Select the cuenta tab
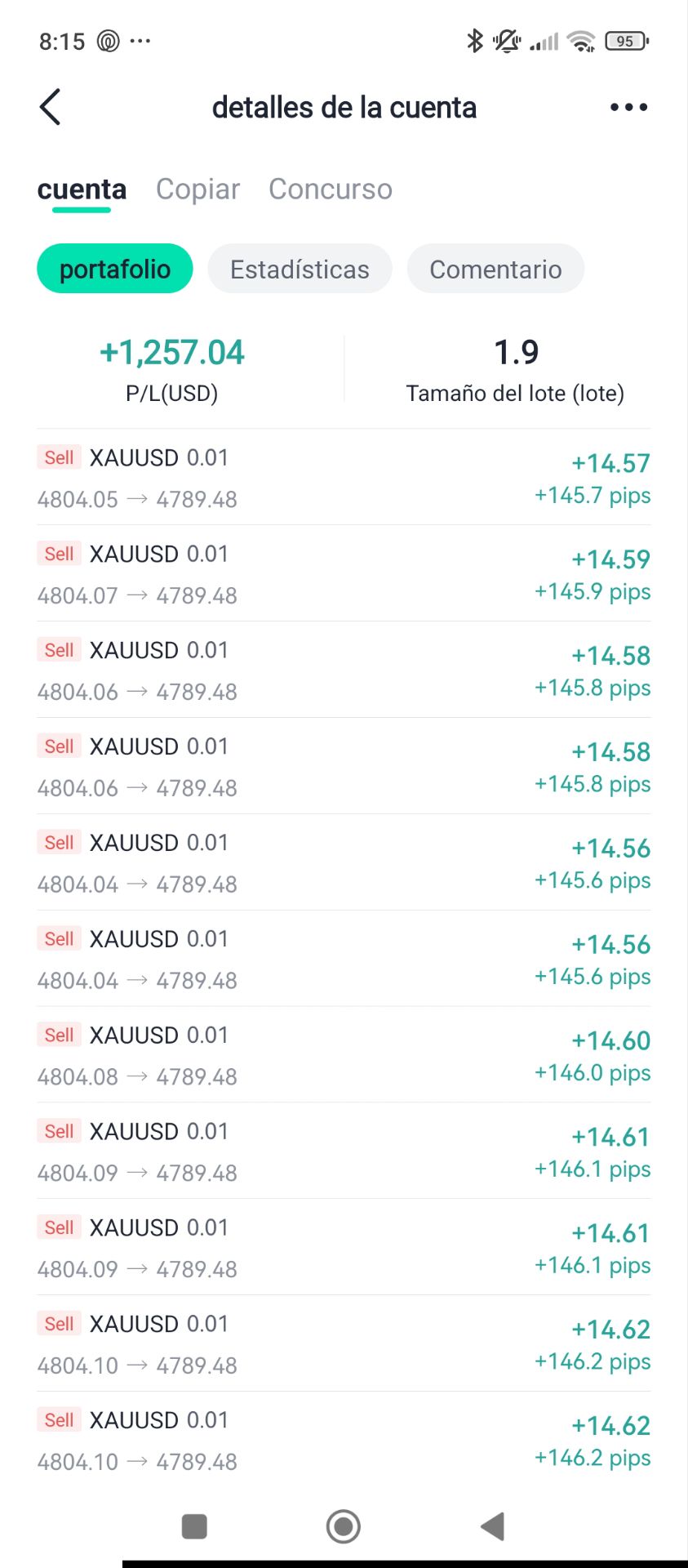 click(x=82, y=189)
